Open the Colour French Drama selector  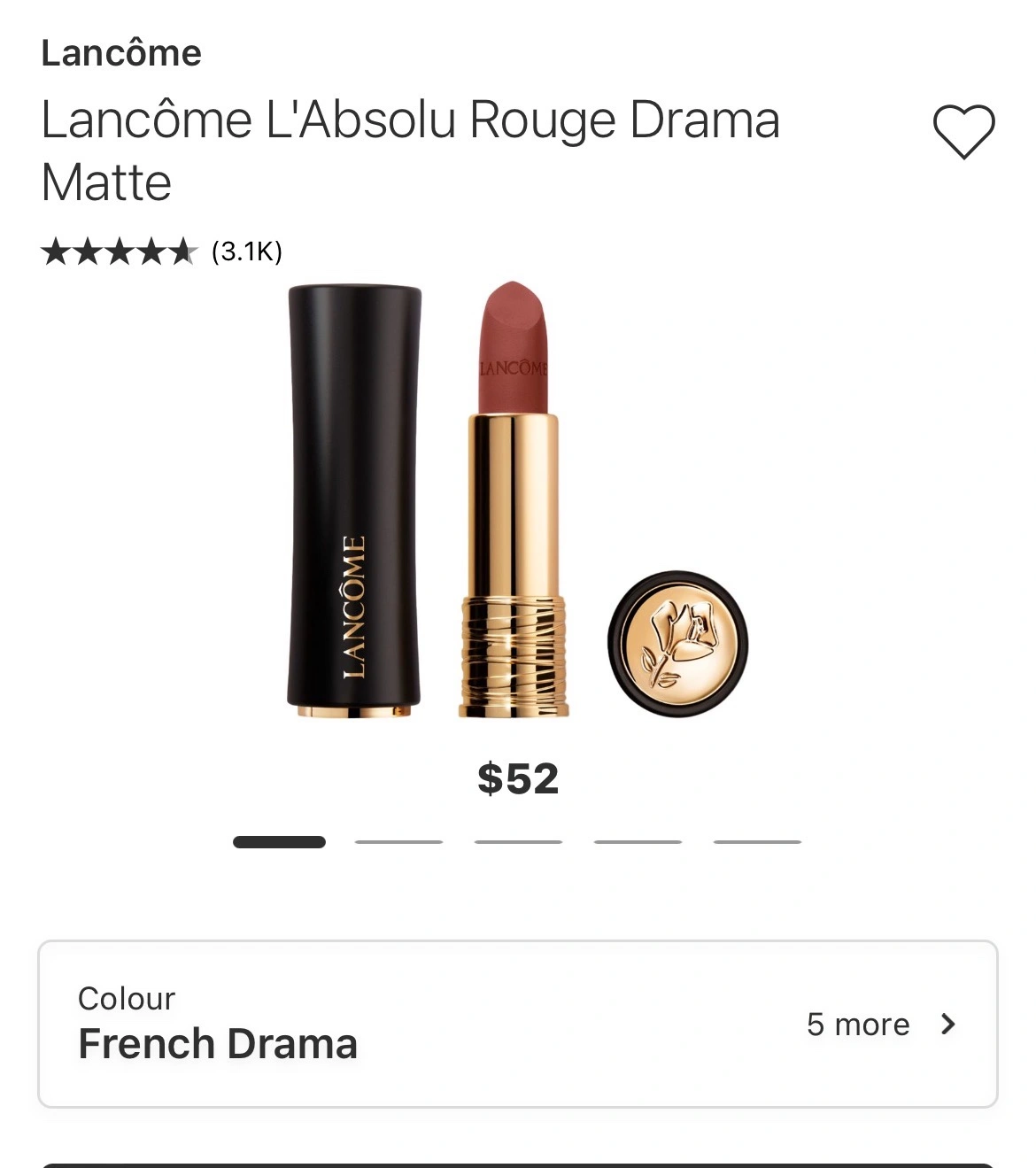click(x=517, y=1024)
